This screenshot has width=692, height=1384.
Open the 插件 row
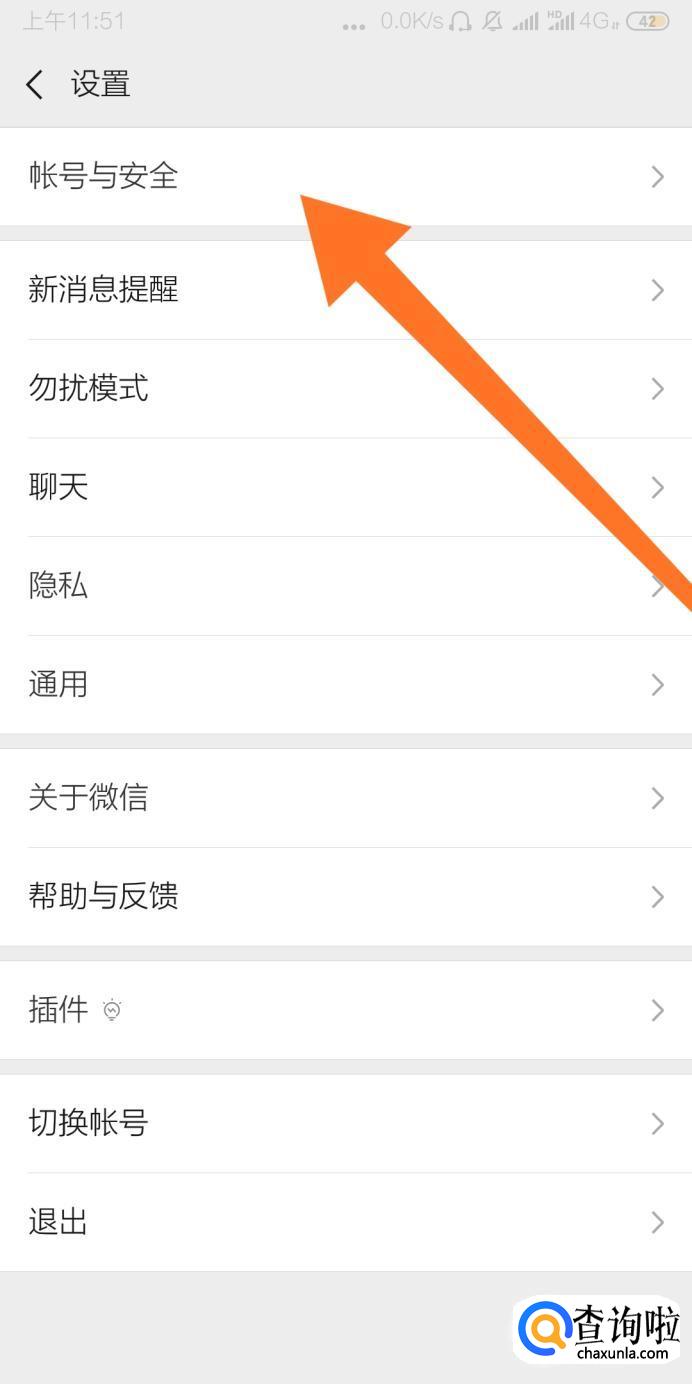tap(346, 1010)
